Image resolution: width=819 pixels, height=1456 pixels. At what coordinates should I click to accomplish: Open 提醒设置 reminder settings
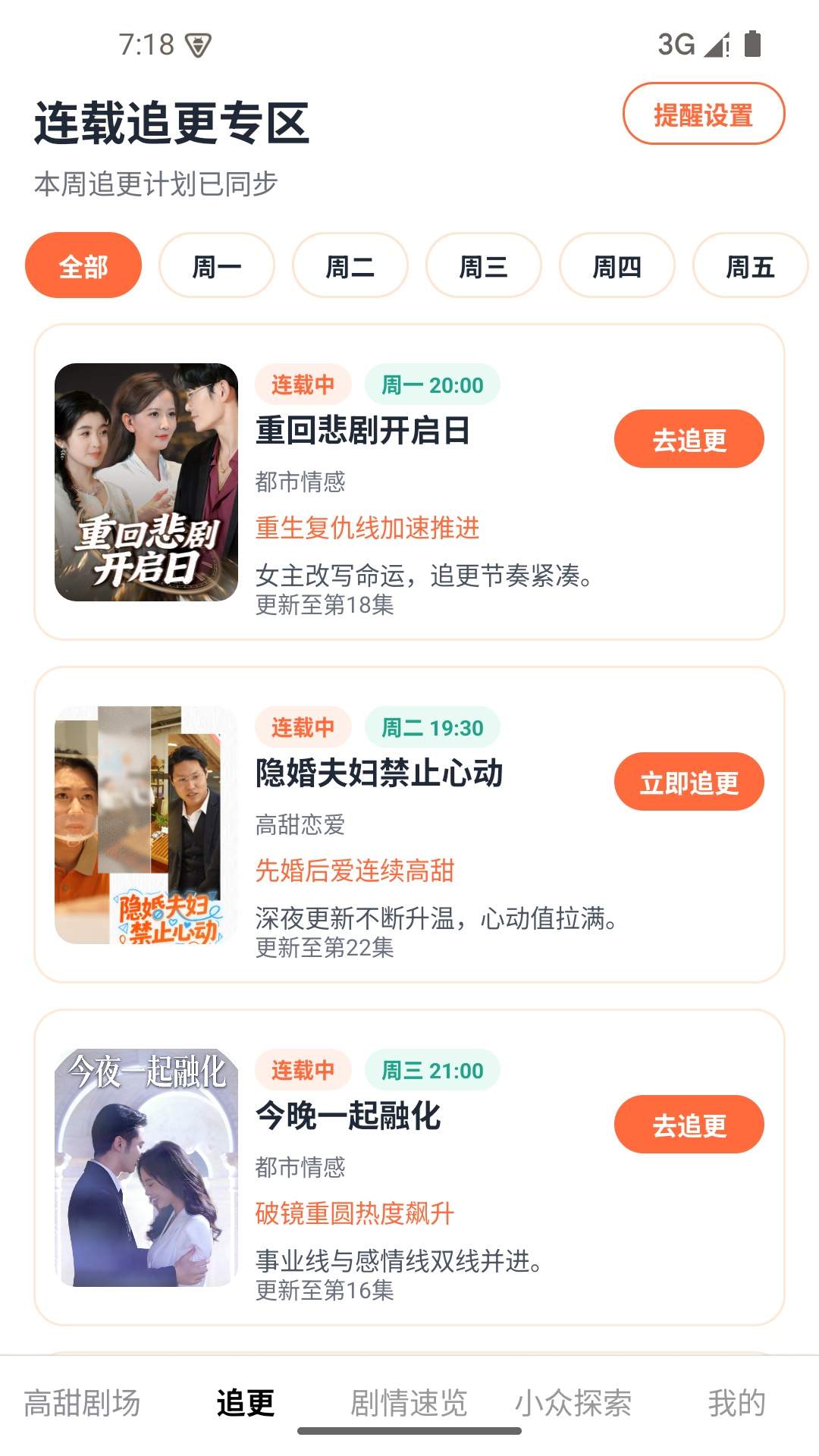[x=704, y=114]
